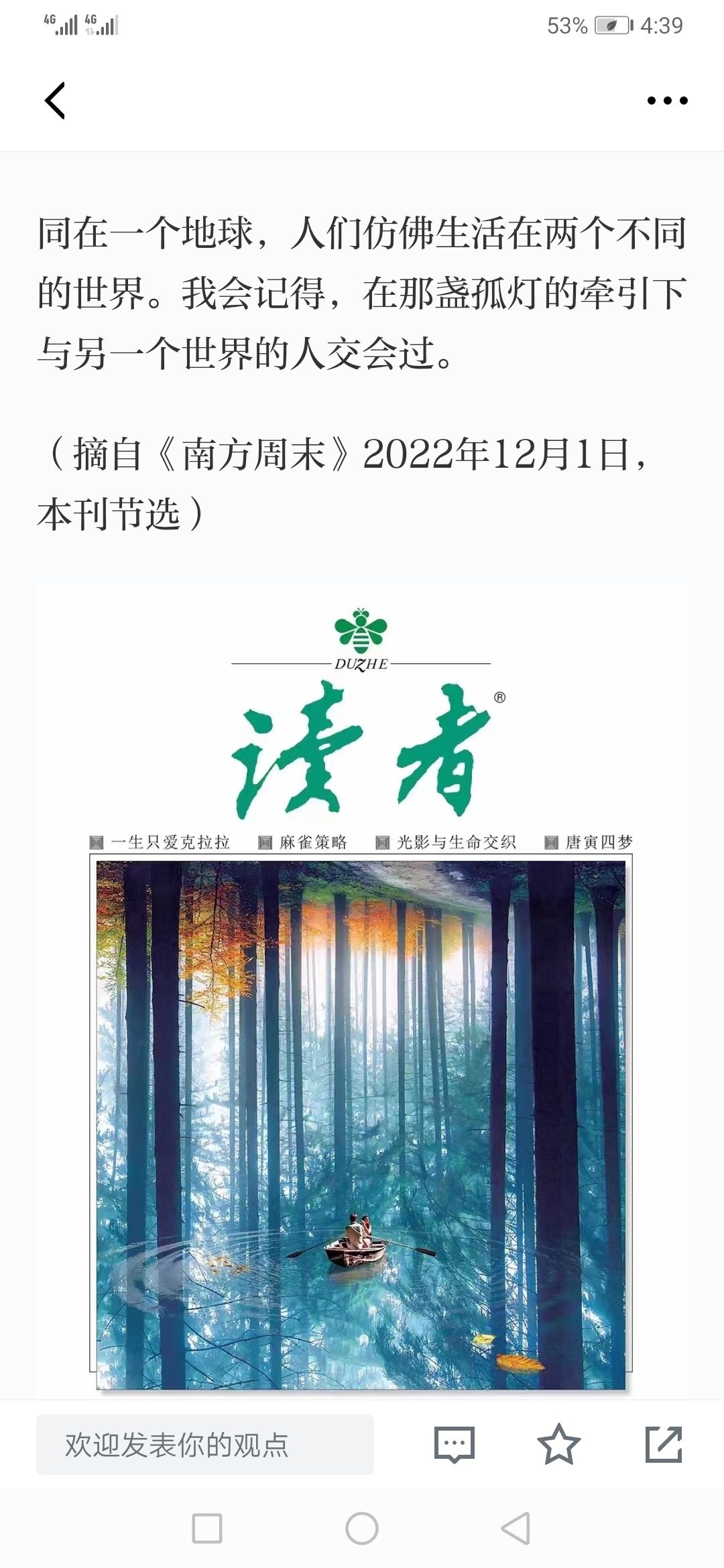Tap the system home circle button

pyautogui.click(x=362, y=1529)
